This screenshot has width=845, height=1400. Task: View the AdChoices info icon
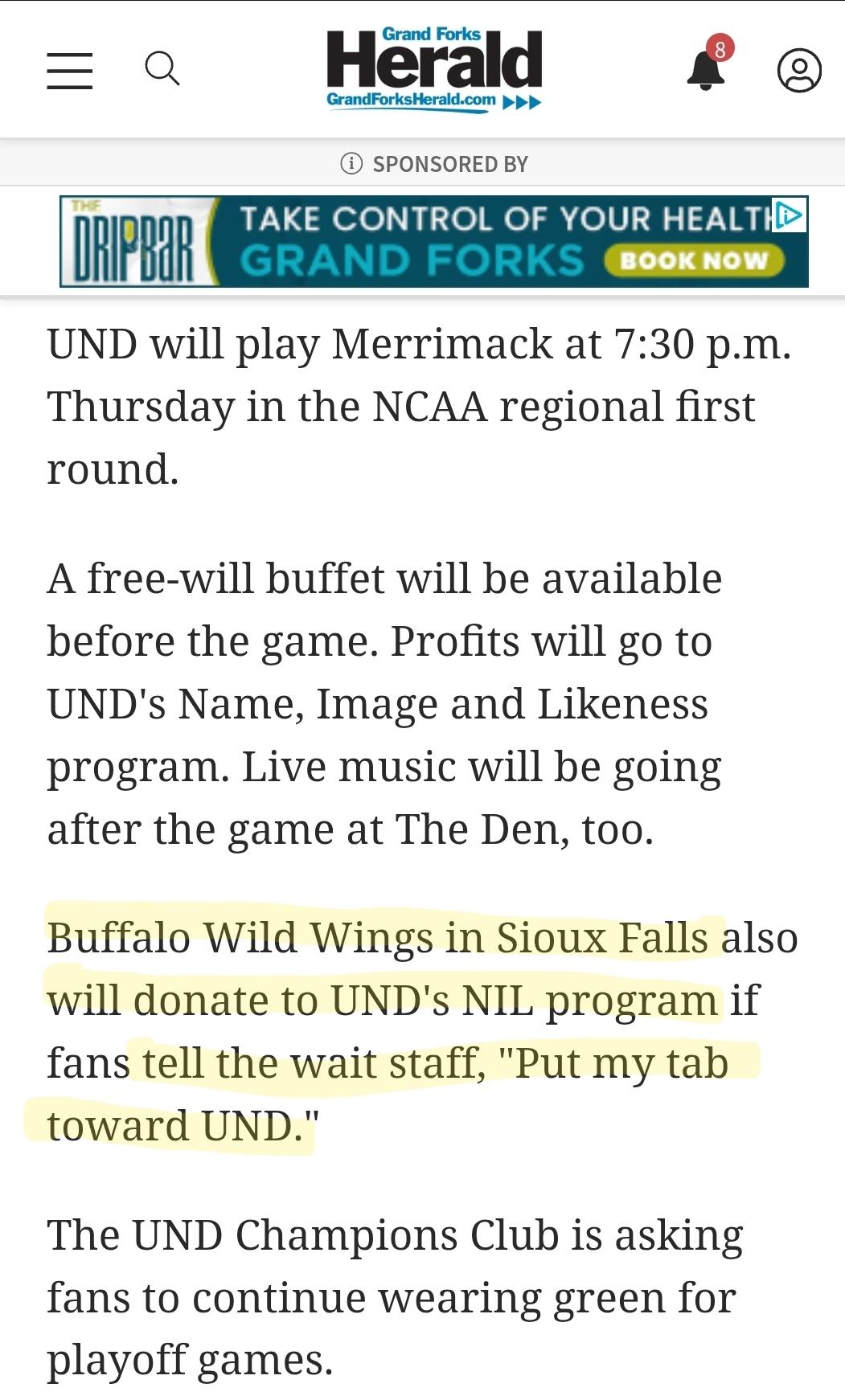[x=790, y=215]
